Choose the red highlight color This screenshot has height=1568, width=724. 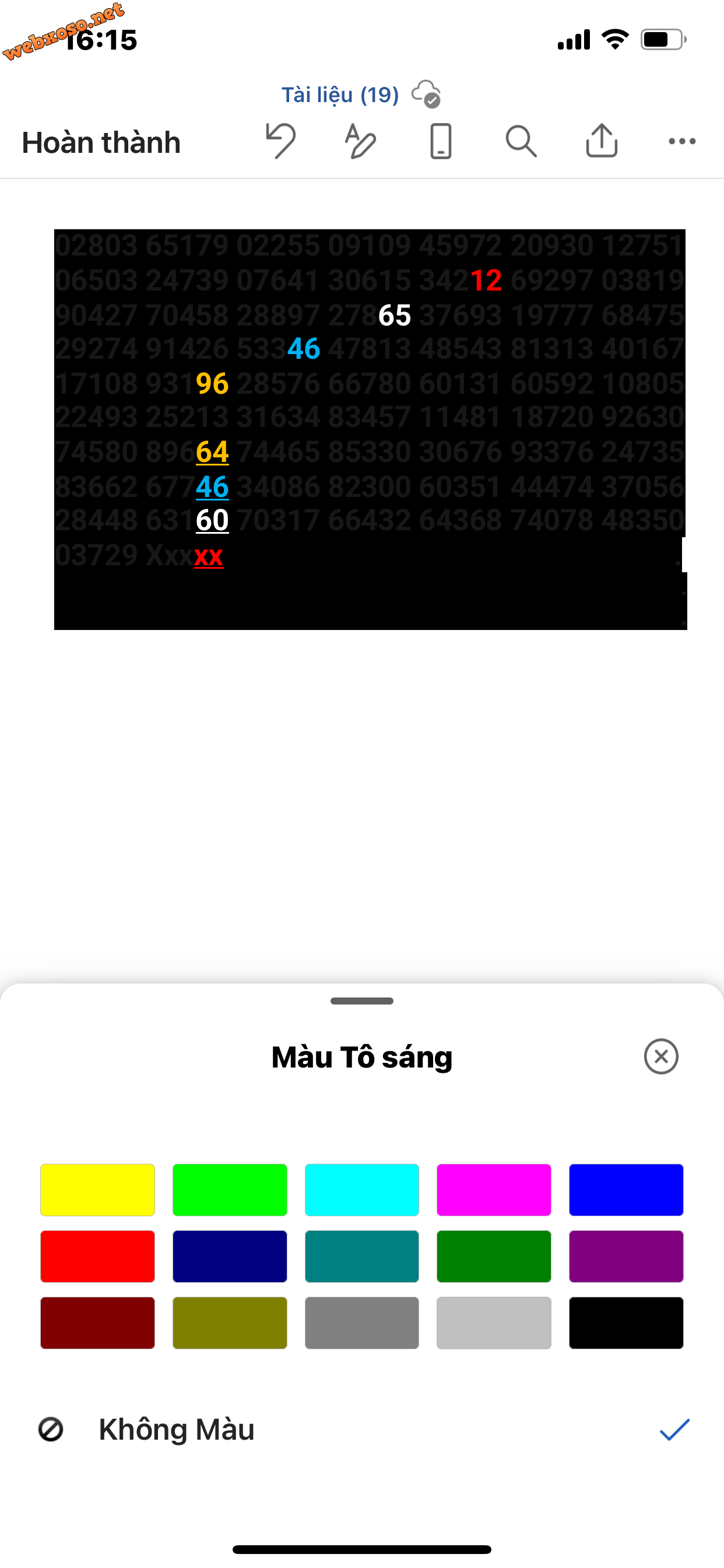[x=97, y=1256]
